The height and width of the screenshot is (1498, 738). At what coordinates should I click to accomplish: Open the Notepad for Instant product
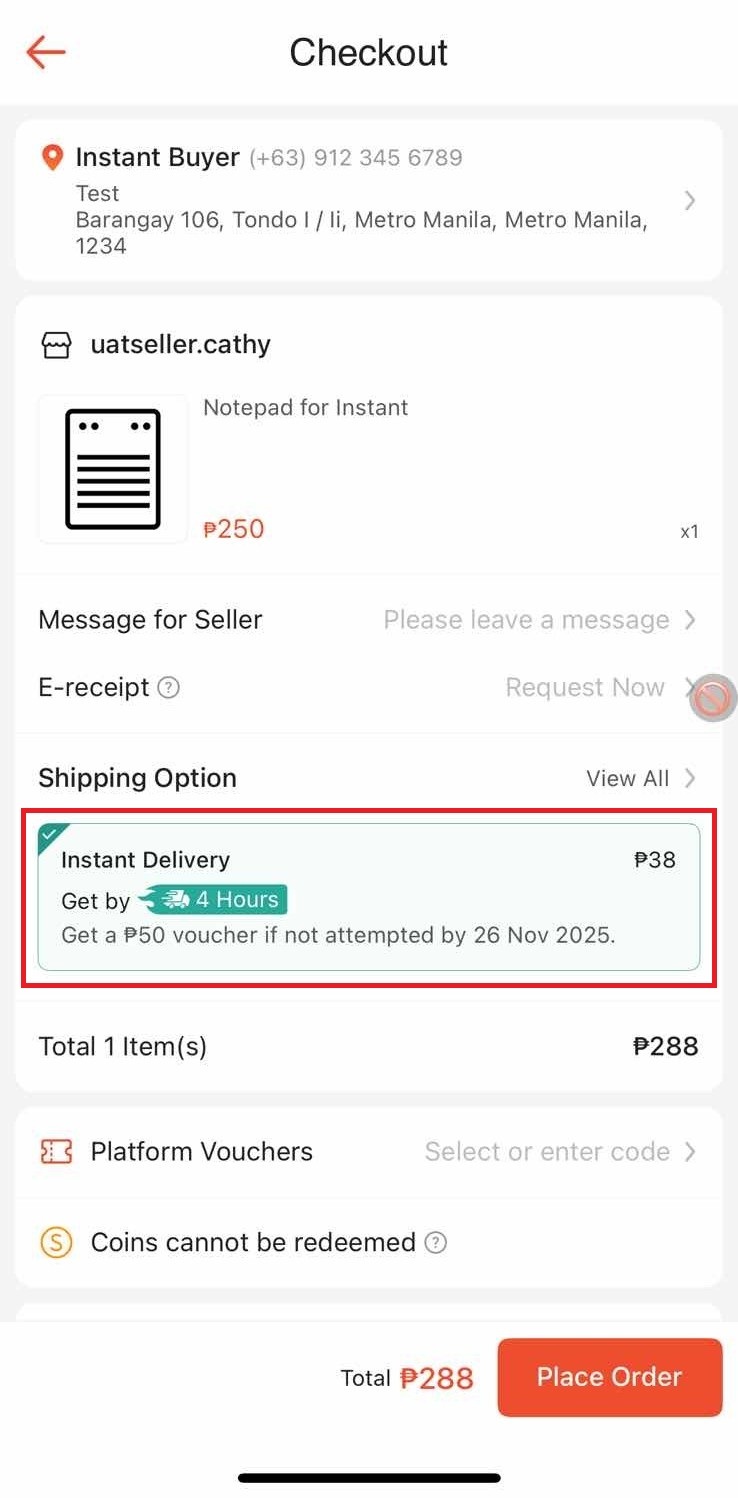(305, 408)
